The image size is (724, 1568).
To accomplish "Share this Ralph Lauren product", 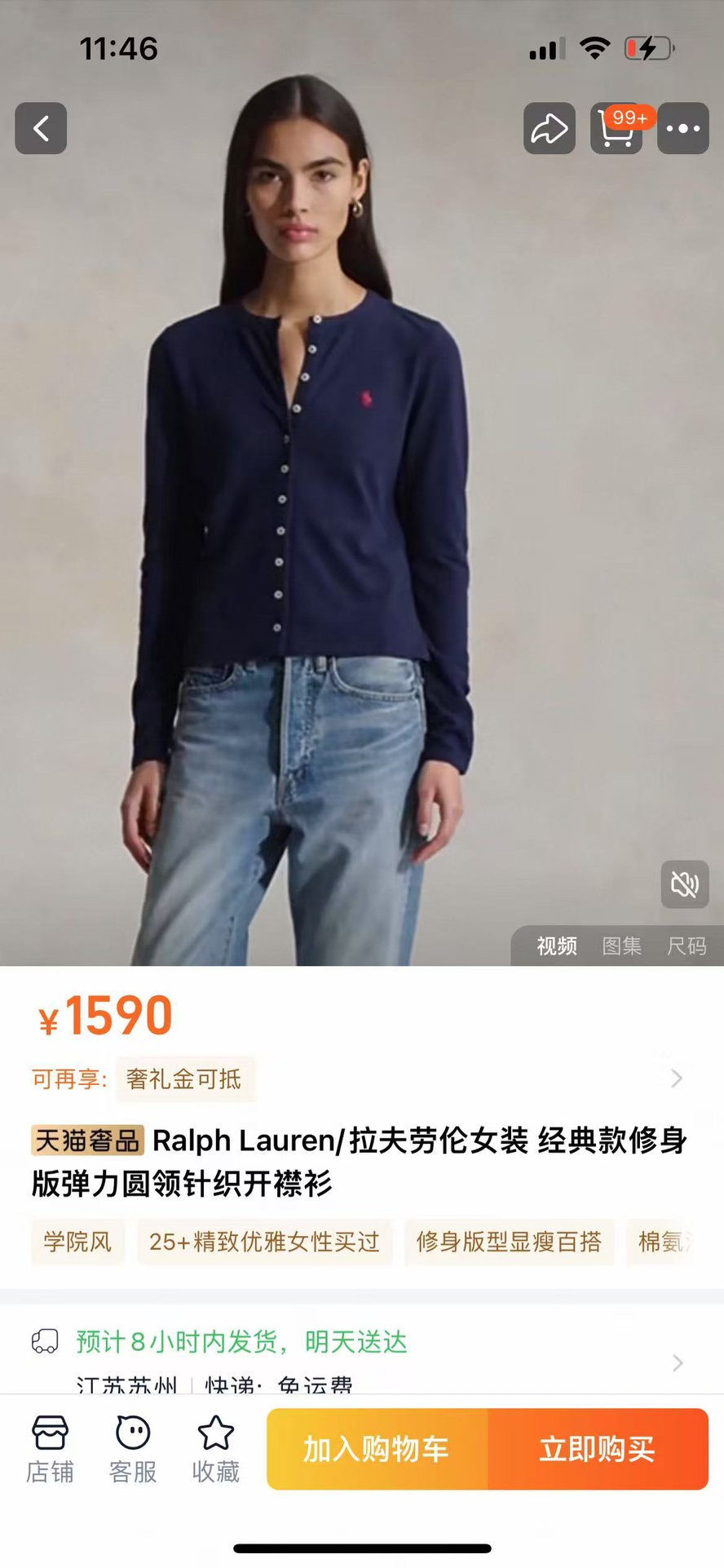I will [x=549, y=128].
